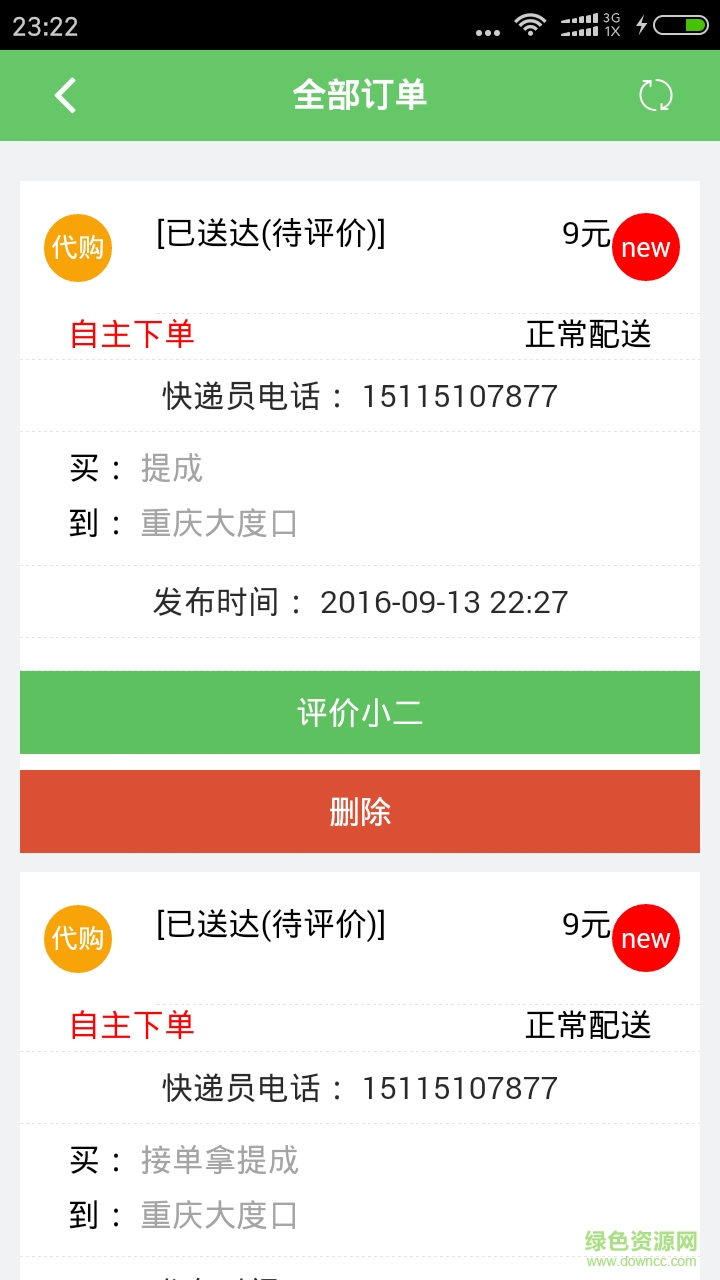Tap the orange 代购 badge on first order
Image resolution: width=720 pixels, height=1280 pixels.
click(x=77, y=247)
